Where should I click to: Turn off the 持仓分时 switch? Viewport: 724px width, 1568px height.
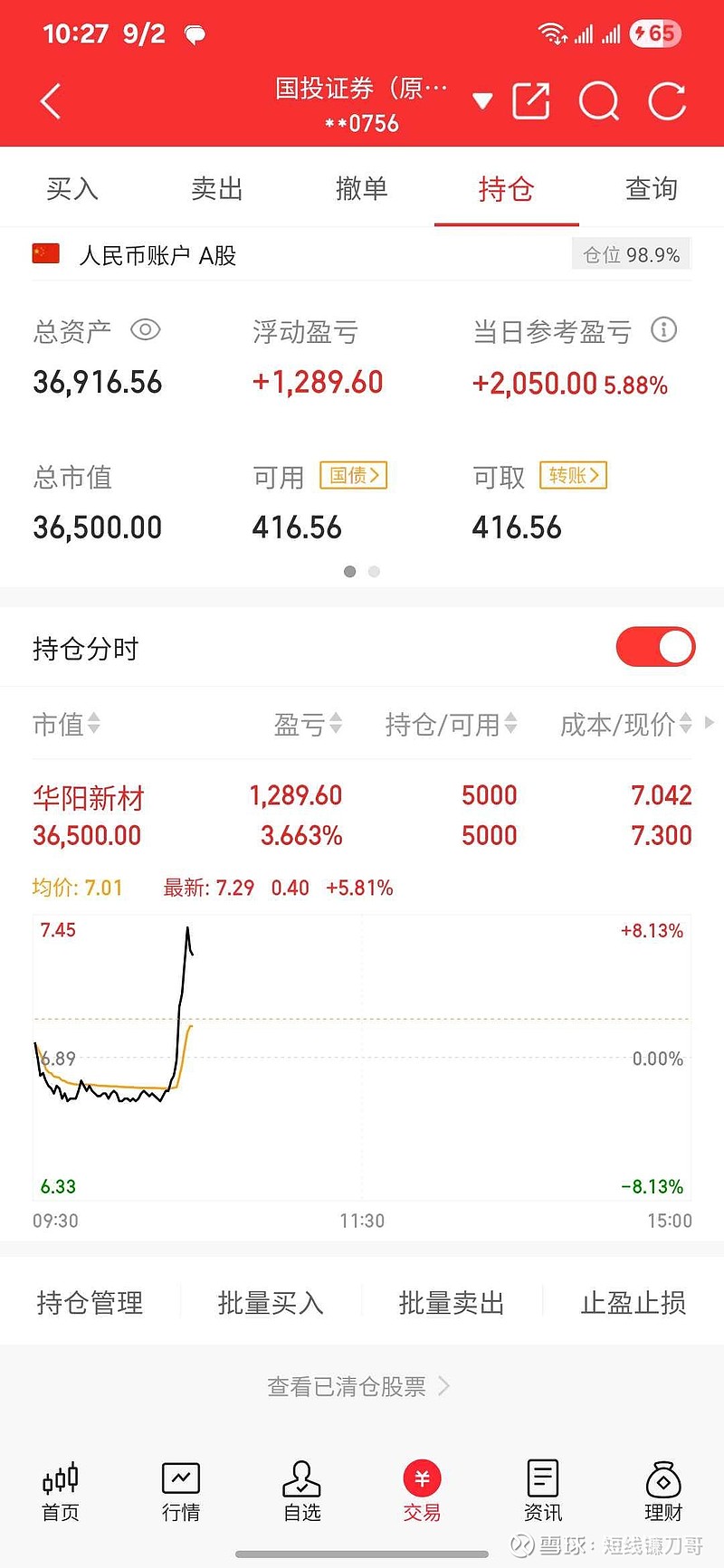pyautogui.click(x=655, y=648)
